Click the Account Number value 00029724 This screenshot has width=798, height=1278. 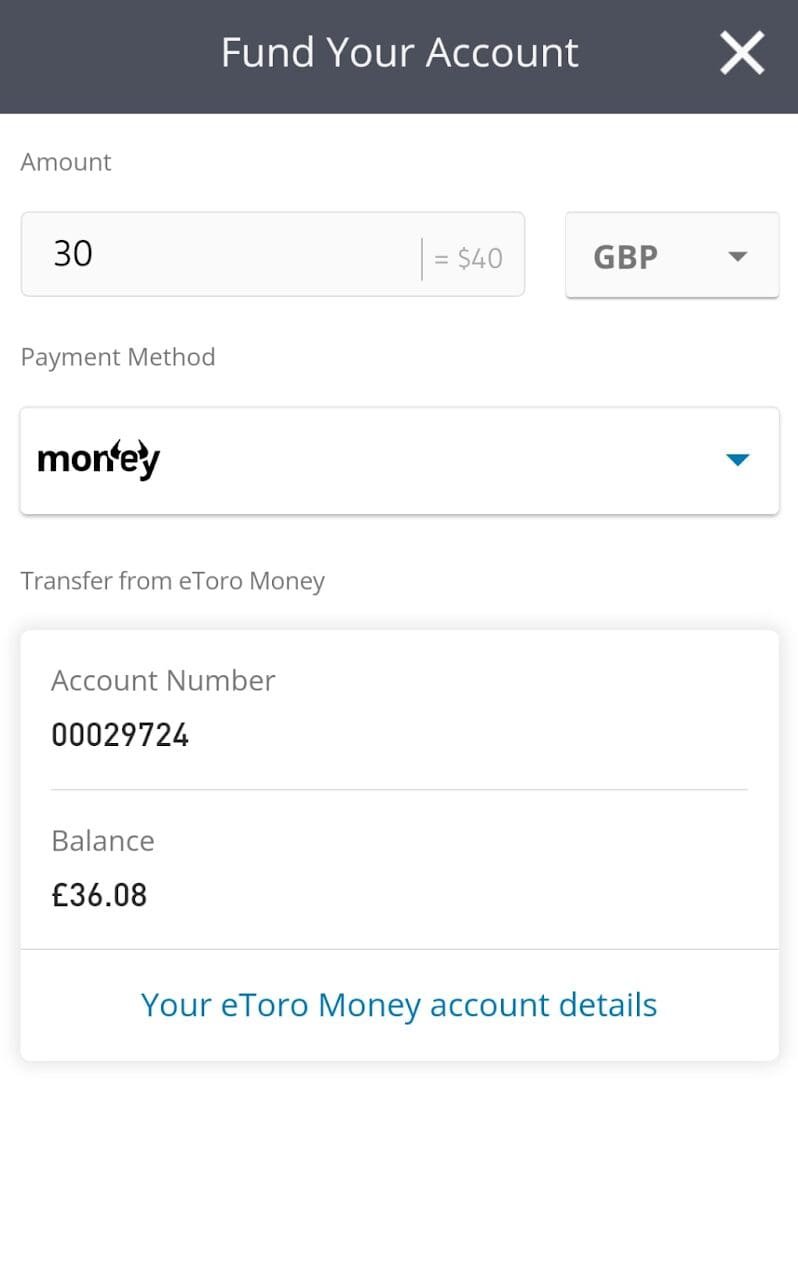click(x=120, y=734)
